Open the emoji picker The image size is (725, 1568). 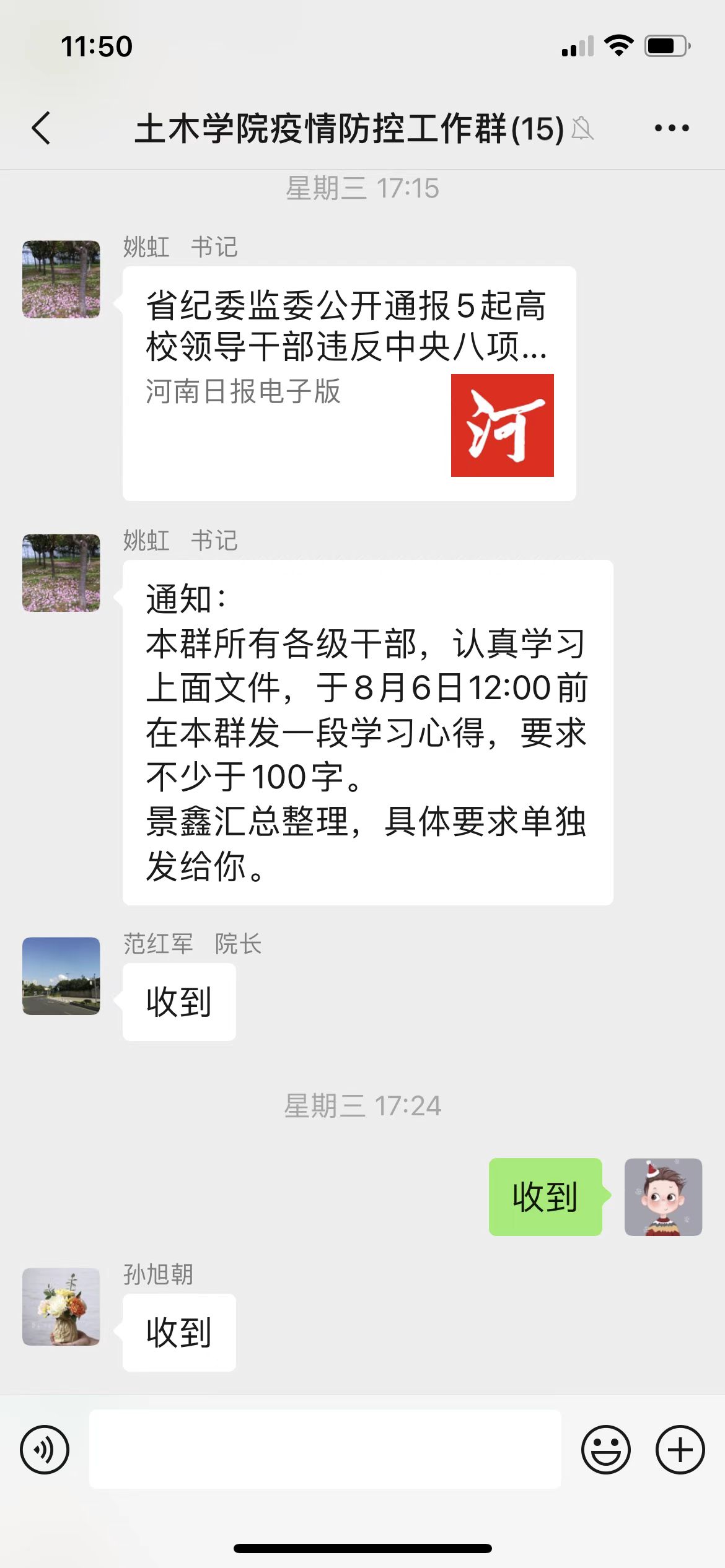(x=605, y=1450)
